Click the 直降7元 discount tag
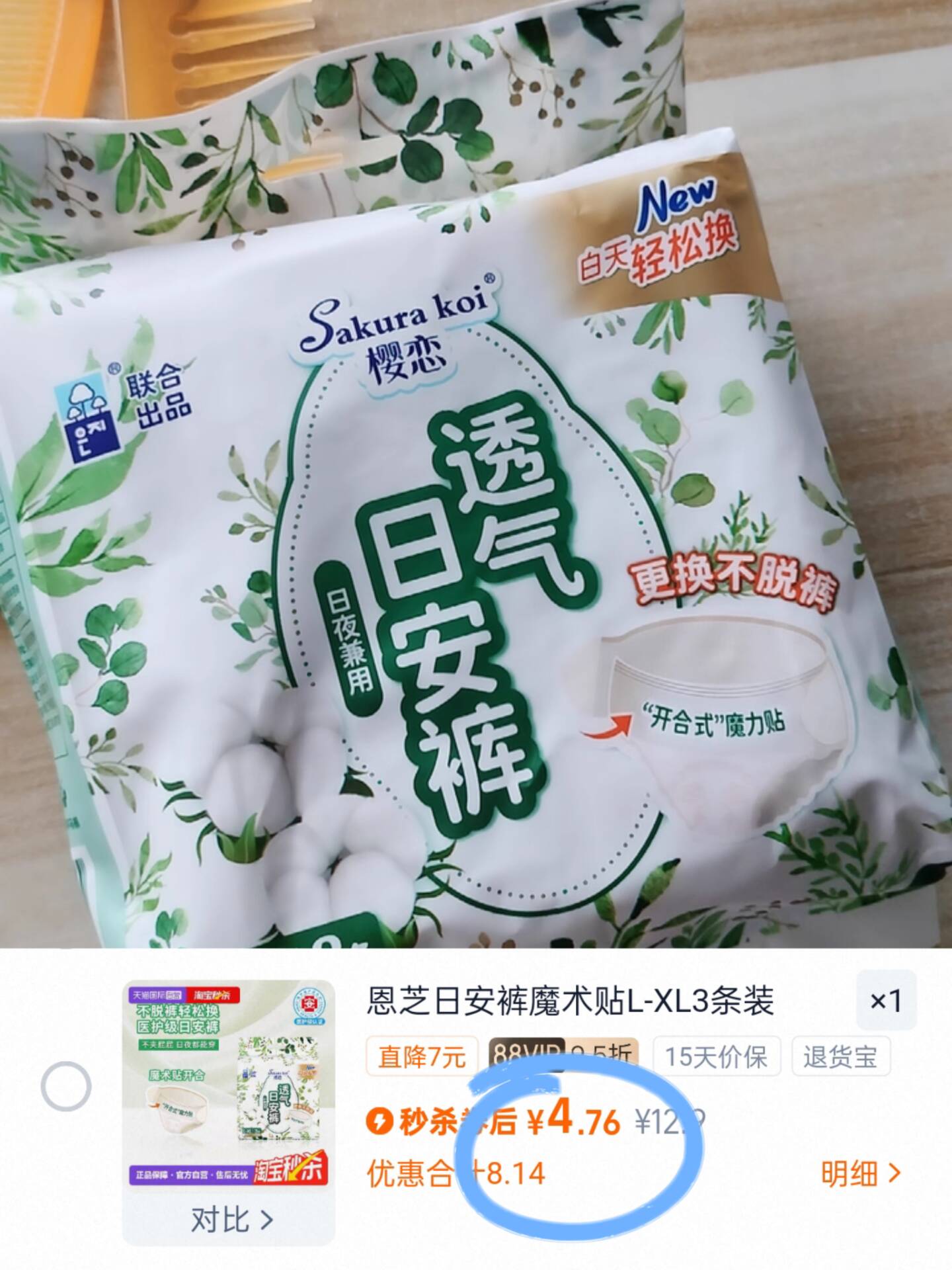Screen dimensions: 952x1270 pyautogui.click(x=422, y=1056)
